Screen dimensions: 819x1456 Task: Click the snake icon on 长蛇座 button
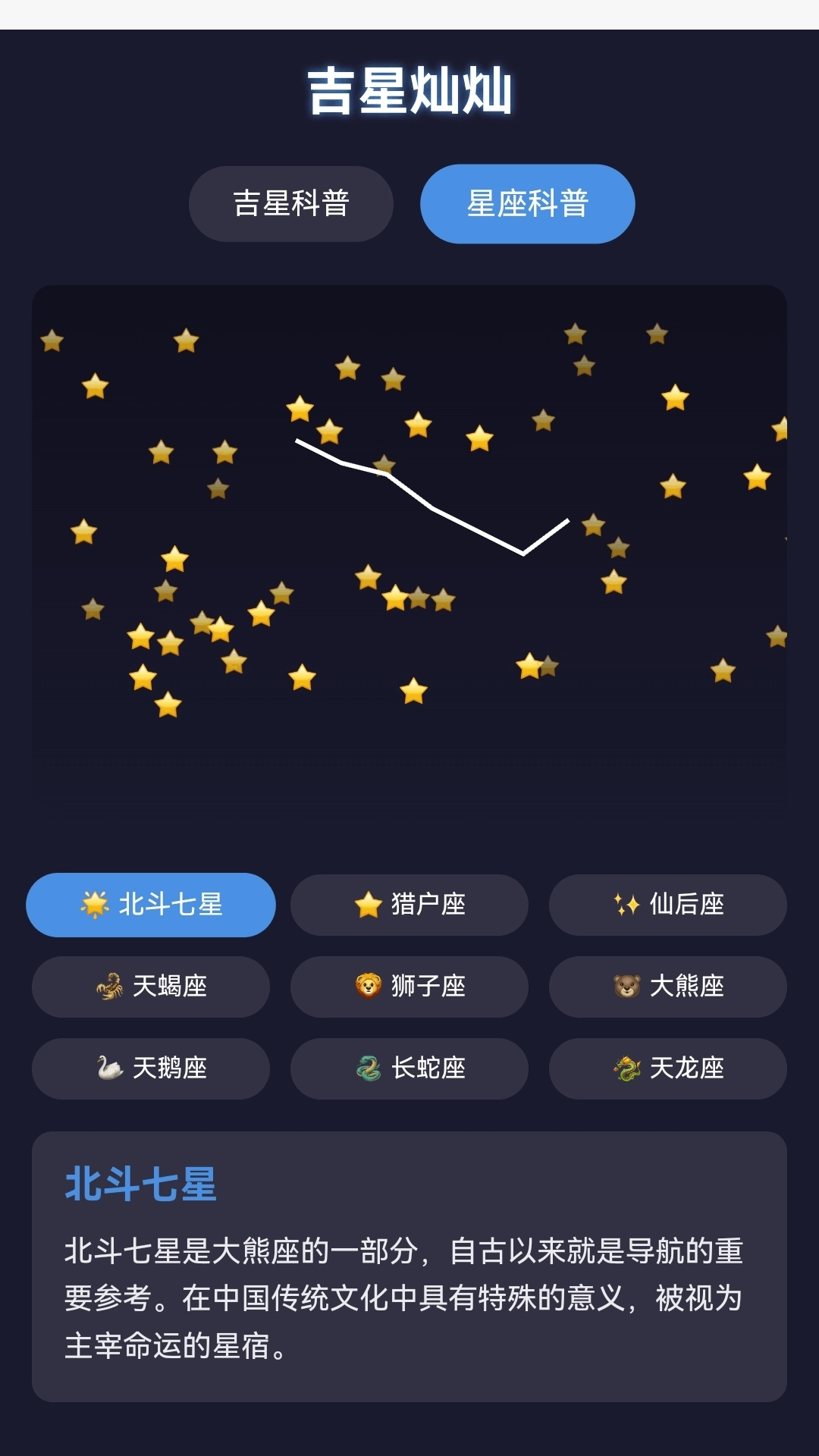pos(367,1069)
